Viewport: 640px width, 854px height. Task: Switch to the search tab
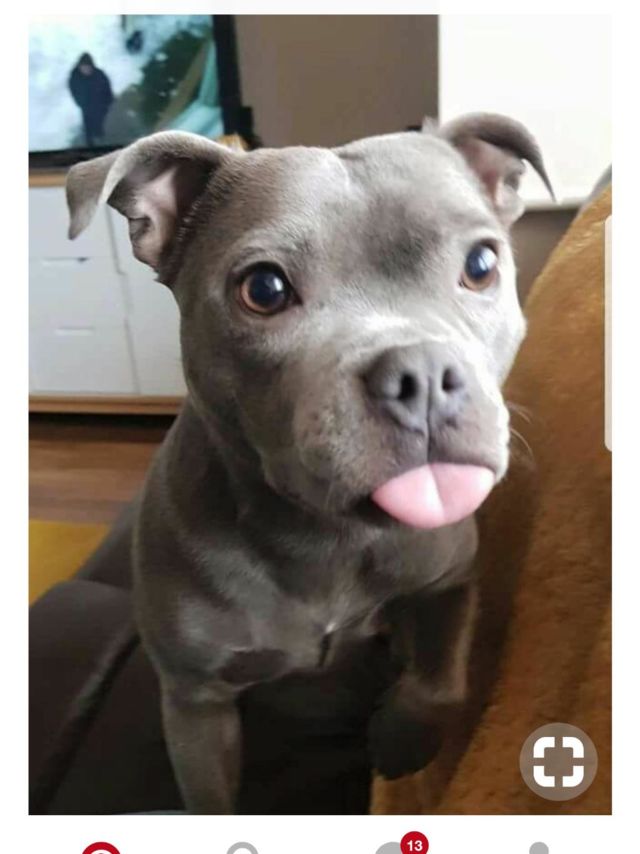pyautogui.click(x=242, y=849)
